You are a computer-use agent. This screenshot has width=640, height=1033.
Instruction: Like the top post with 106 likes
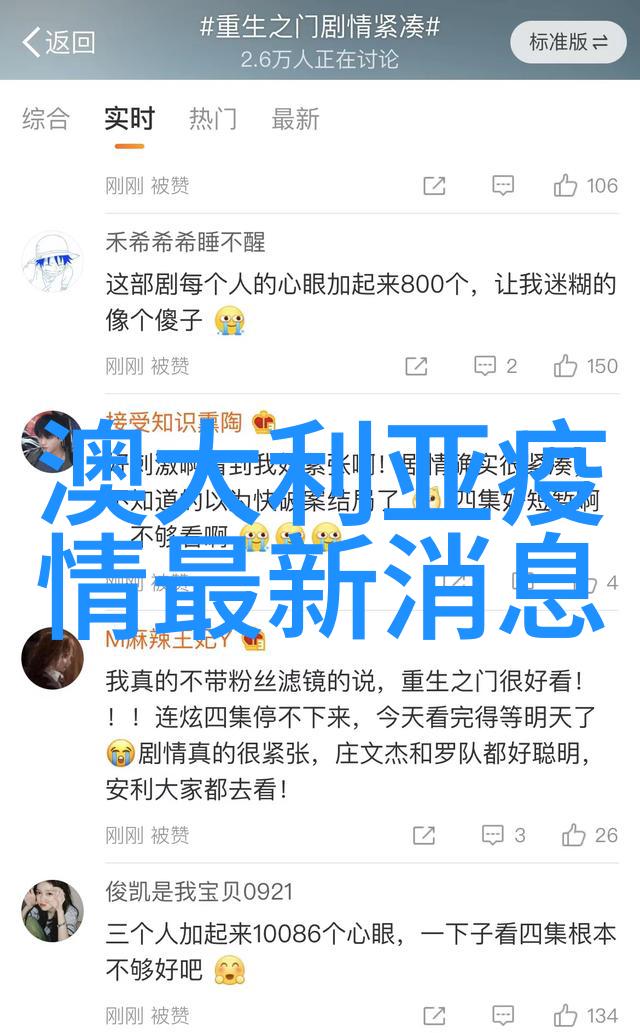585,186
